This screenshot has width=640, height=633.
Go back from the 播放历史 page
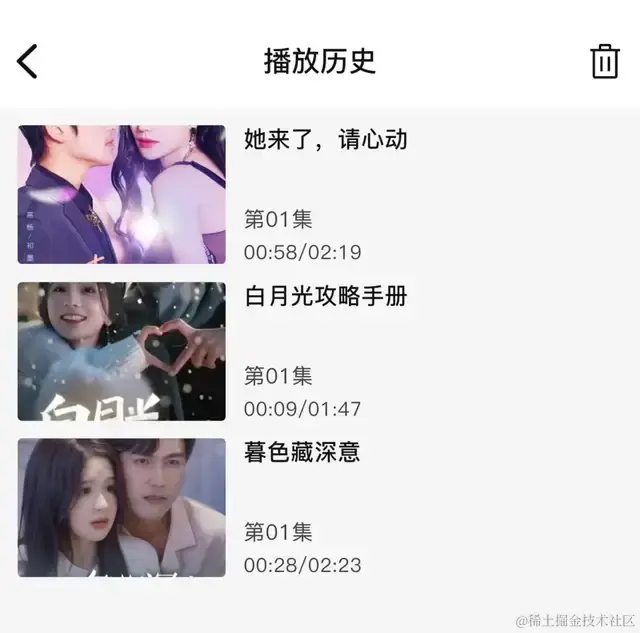[28, 61]
